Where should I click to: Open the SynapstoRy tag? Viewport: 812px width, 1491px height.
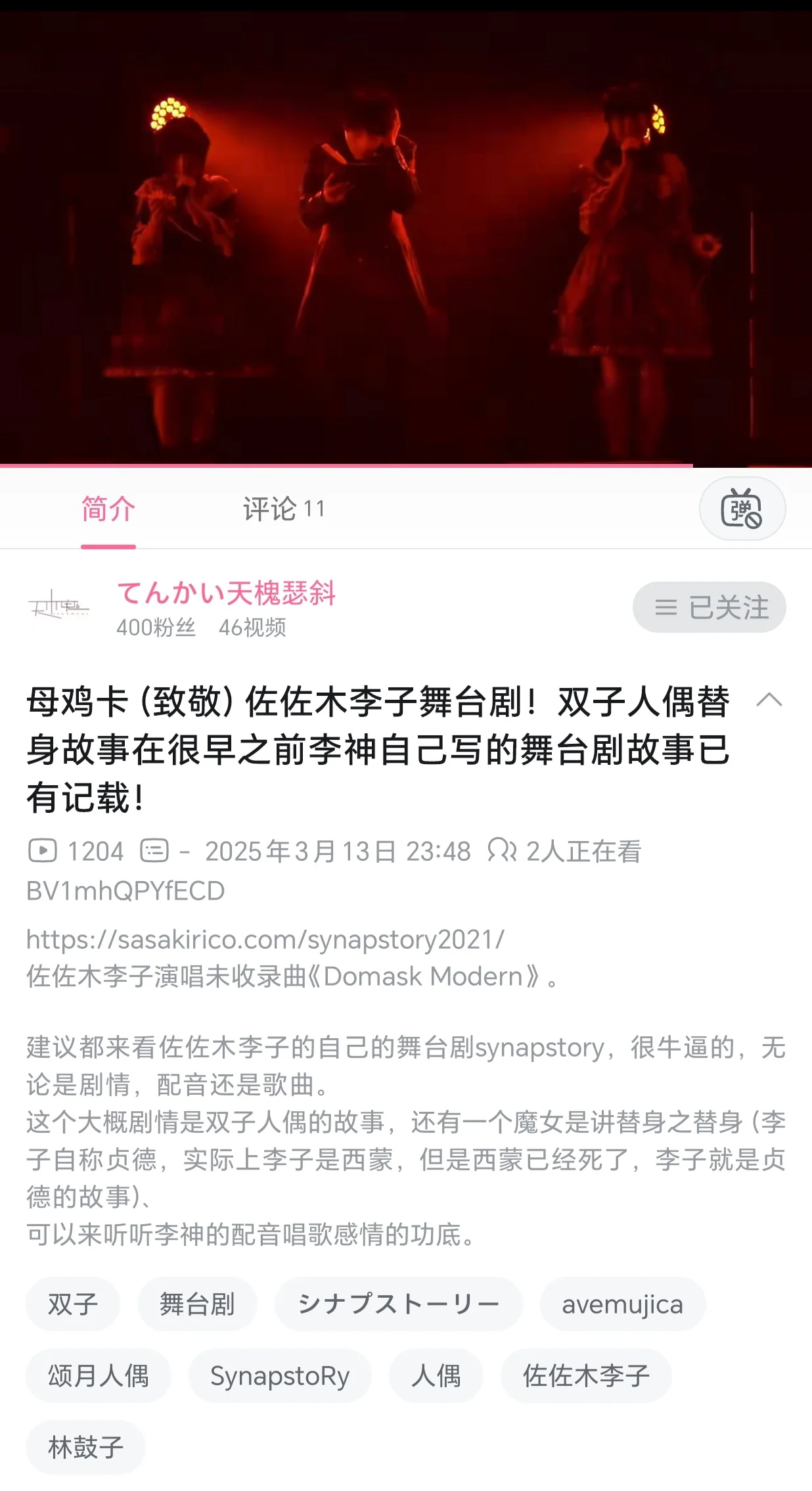[280, 1376]
